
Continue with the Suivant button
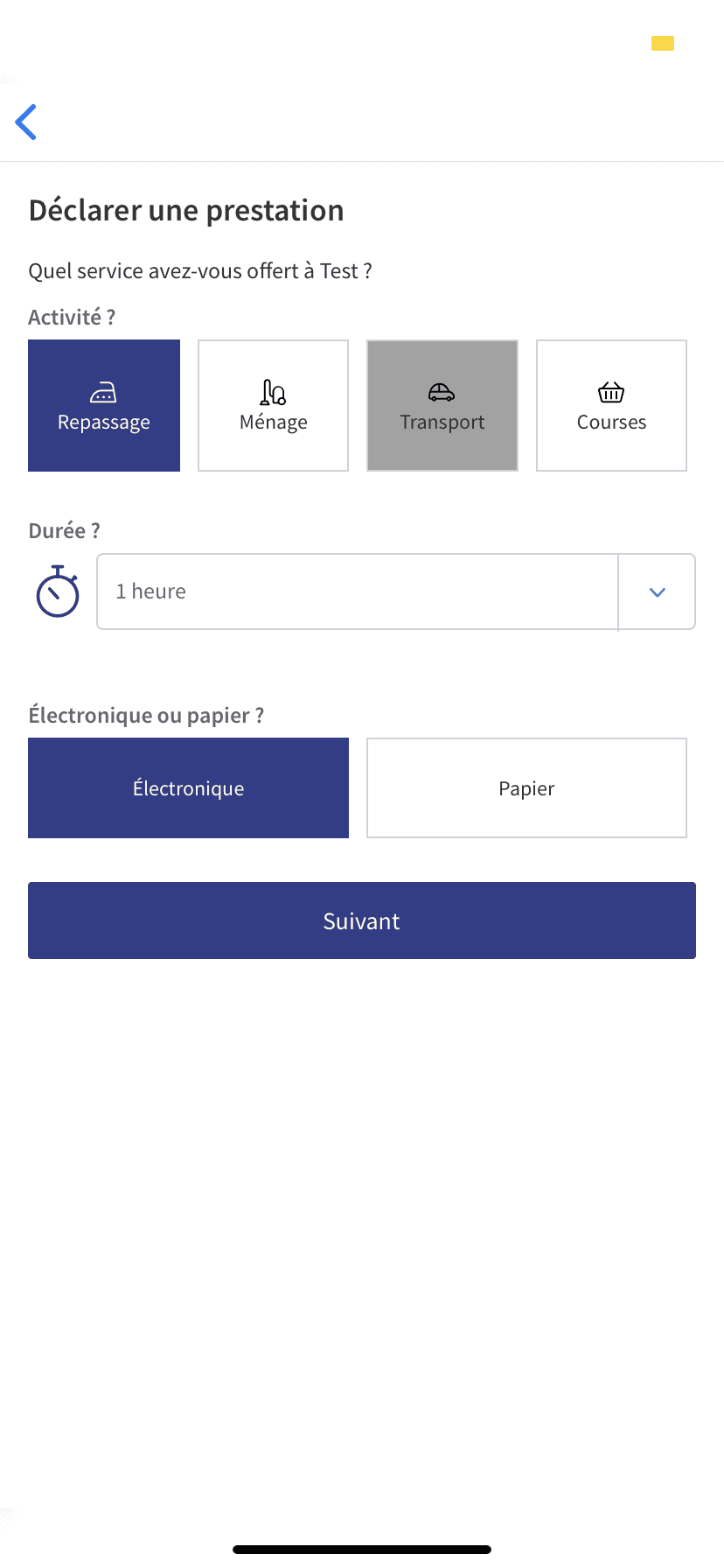pos(362,920)
